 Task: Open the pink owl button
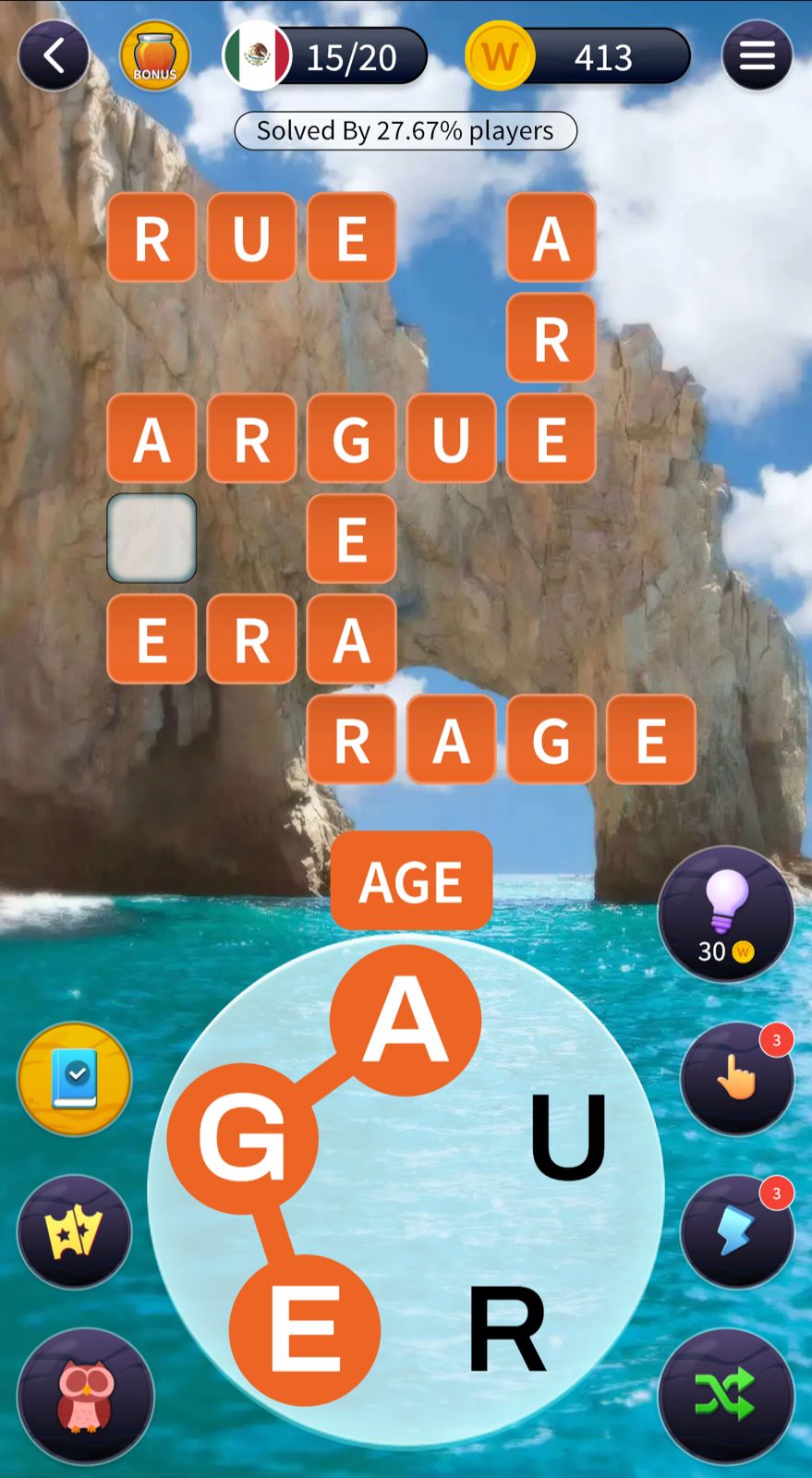[x=85, y=1396]
